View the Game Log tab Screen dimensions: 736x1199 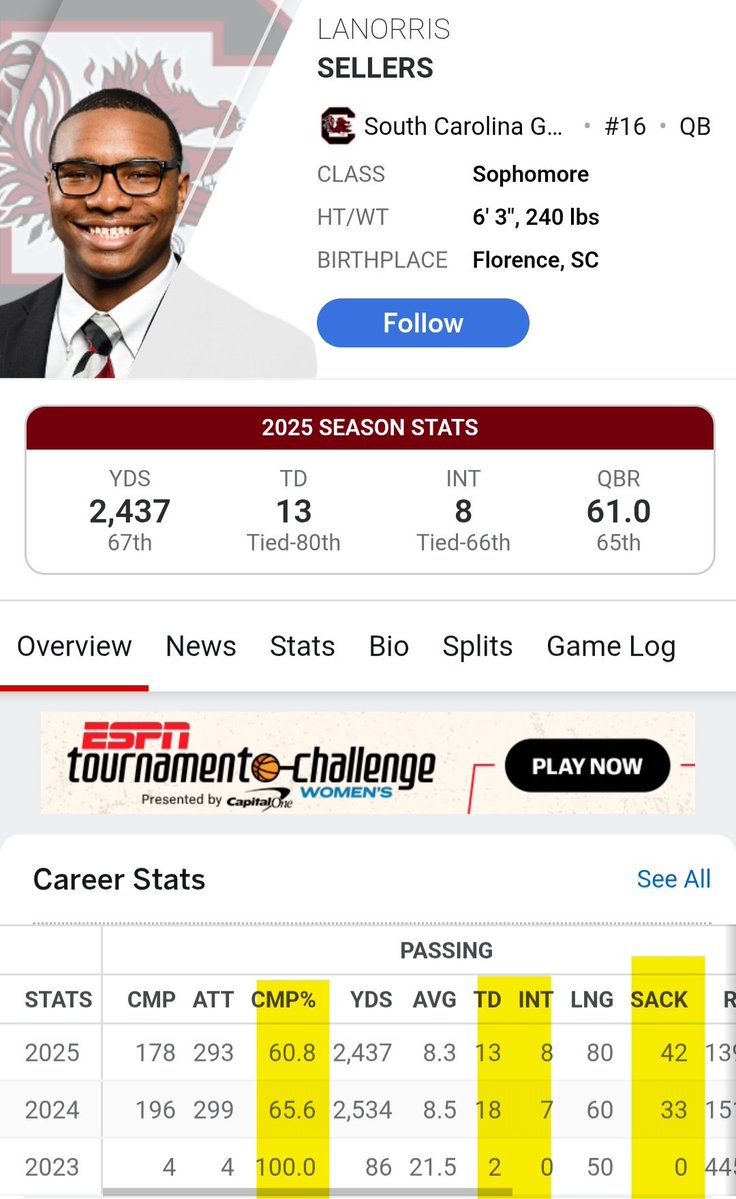coord(611,647)
